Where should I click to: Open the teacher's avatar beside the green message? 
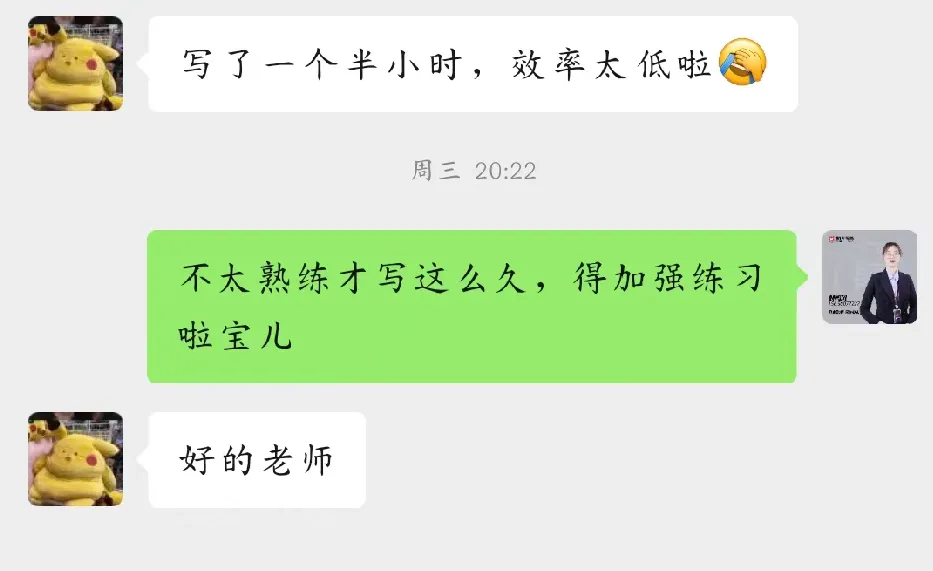point(869,277)
